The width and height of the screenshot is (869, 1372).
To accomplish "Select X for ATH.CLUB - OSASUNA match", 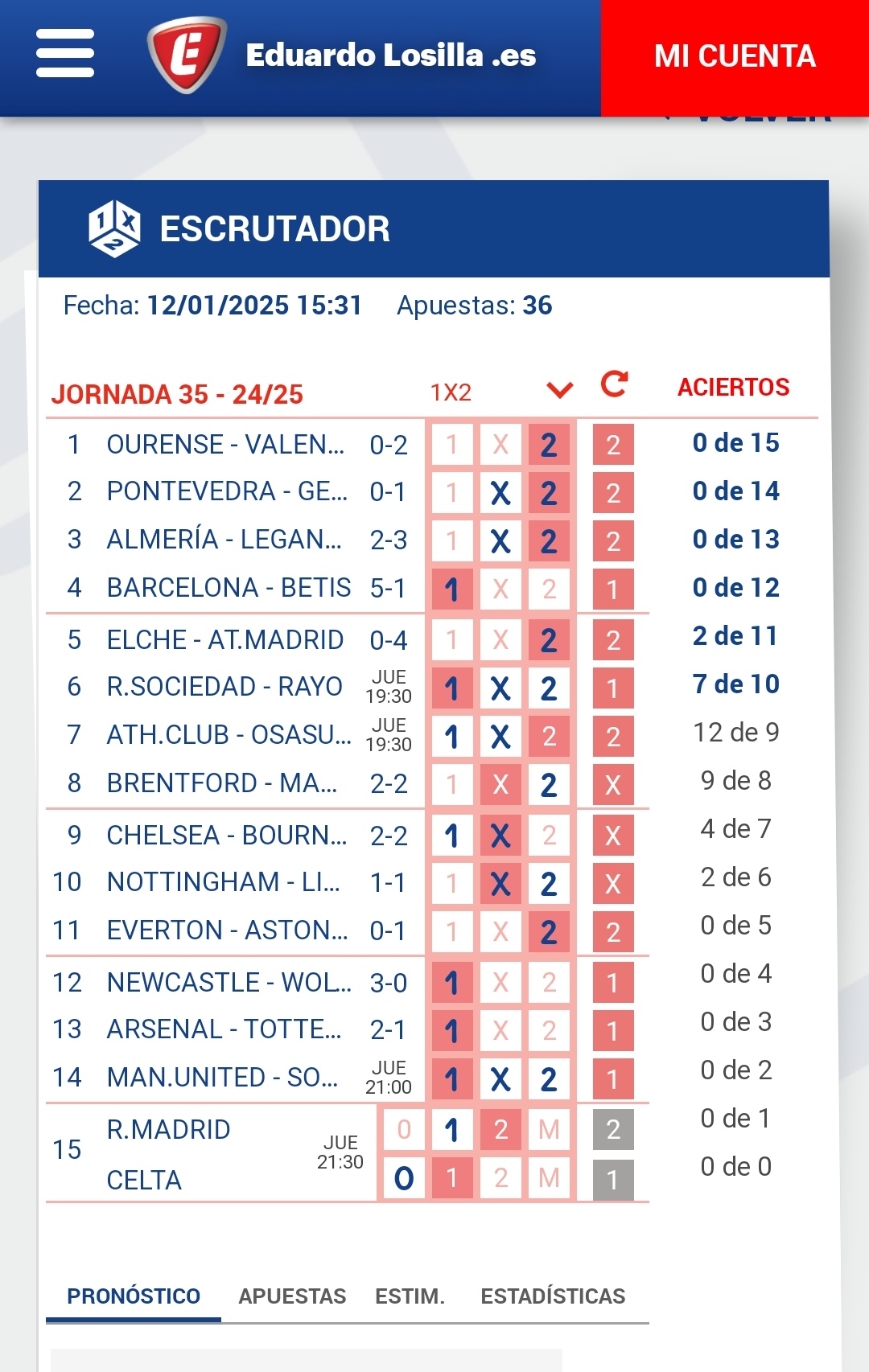I will (x=500, y=737).
